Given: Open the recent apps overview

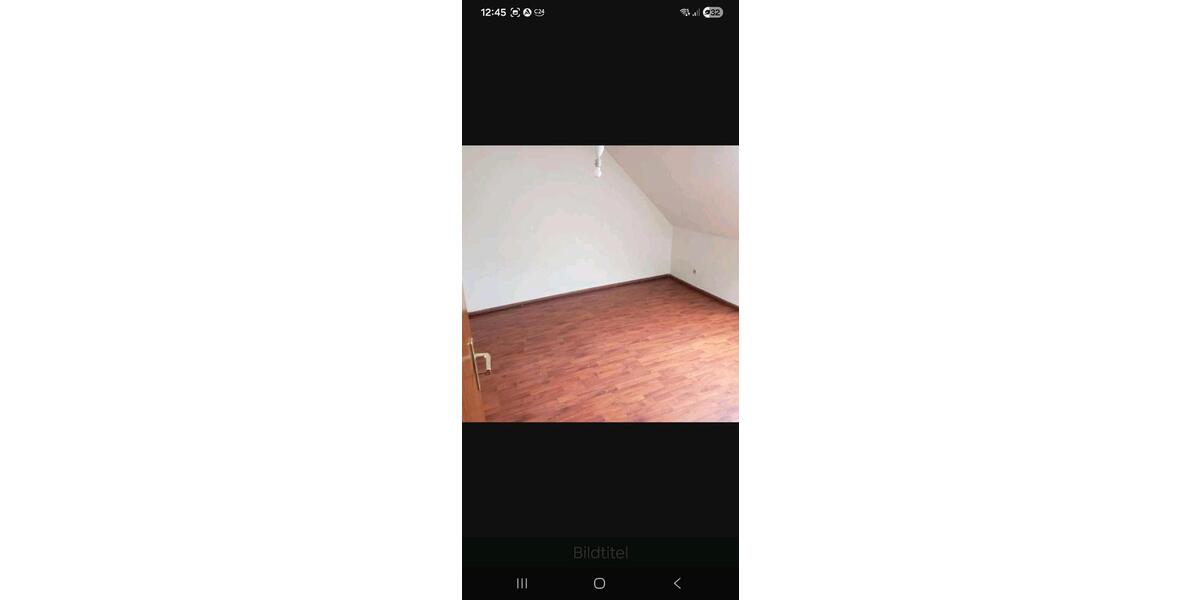Looking at the screenshot, I should tap(522, 583).
